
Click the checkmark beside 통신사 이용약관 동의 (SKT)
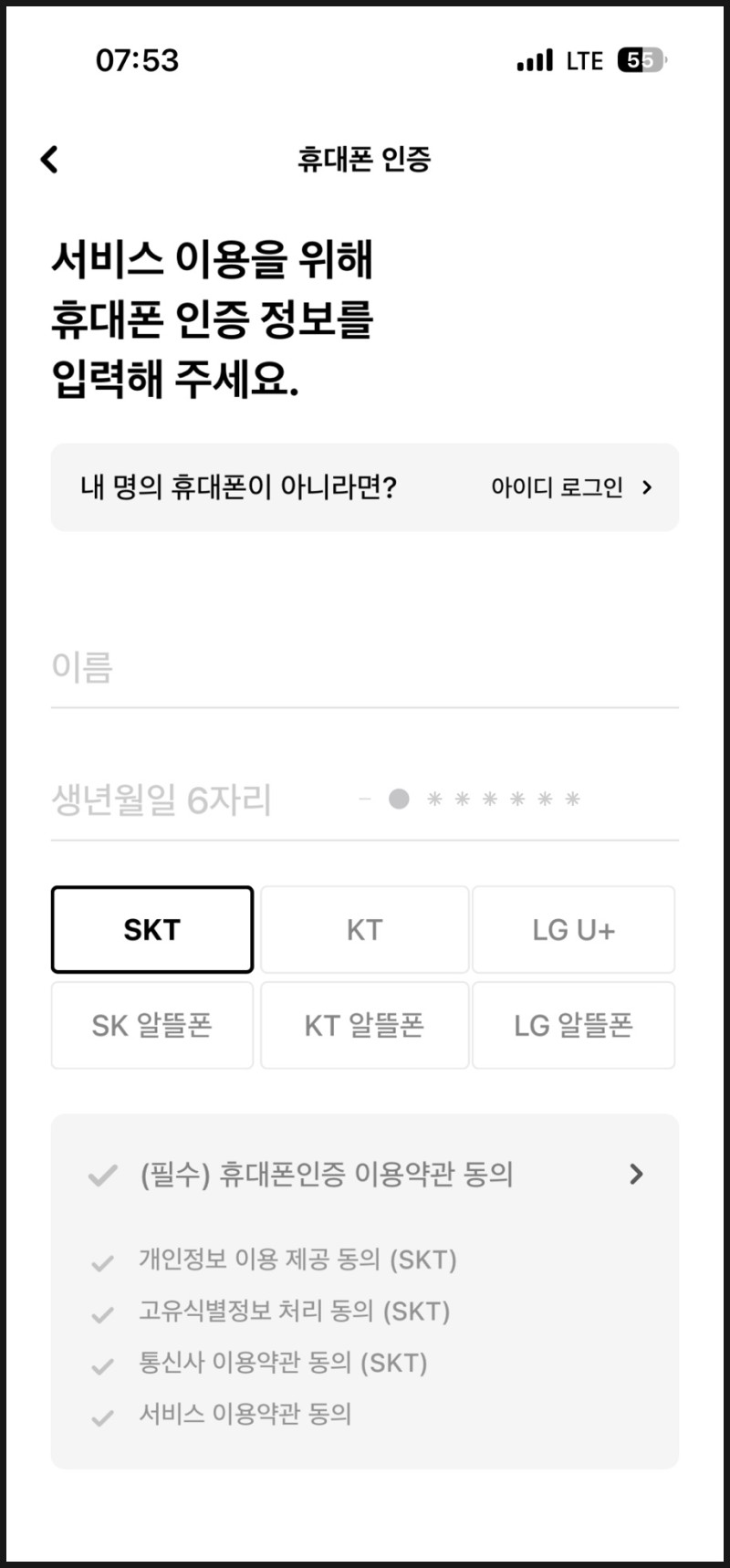(103, 1364)
